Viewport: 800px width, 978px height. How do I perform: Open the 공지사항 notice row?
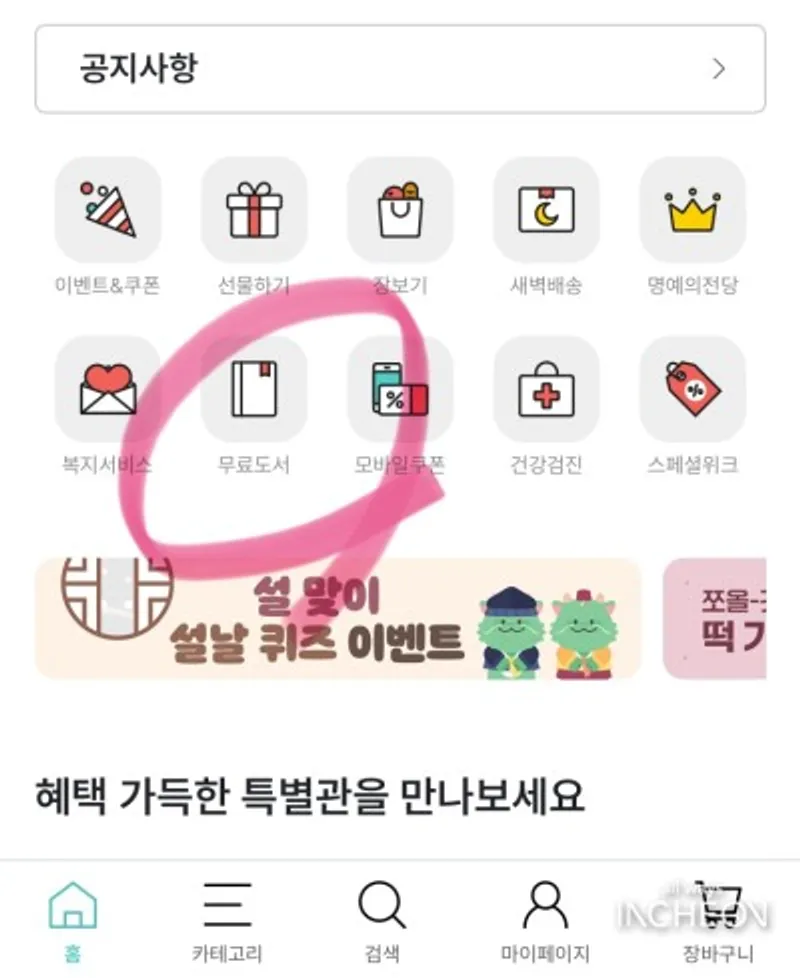click(400, 69)
